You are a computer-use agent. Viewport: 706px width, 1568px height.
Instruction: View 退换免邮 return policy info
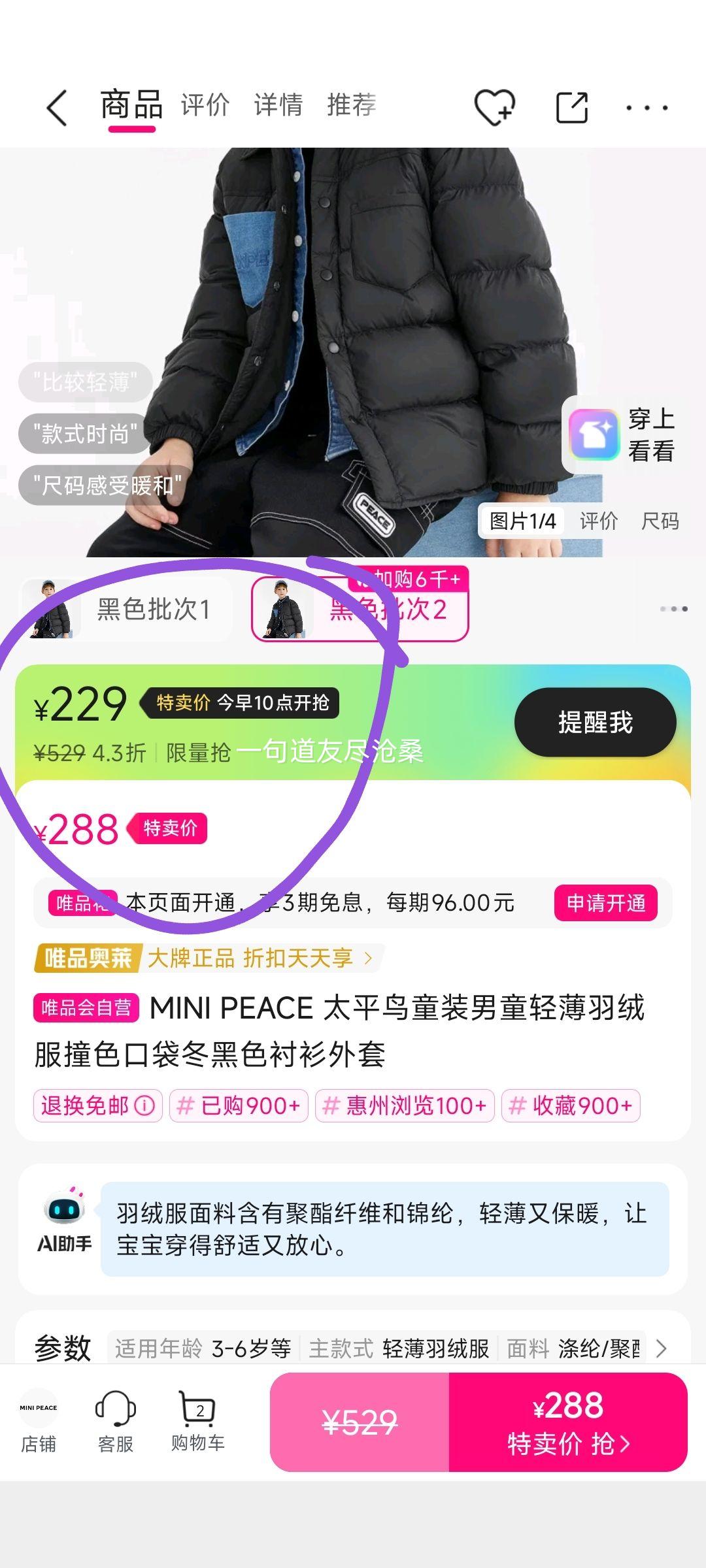(97, 1105)
